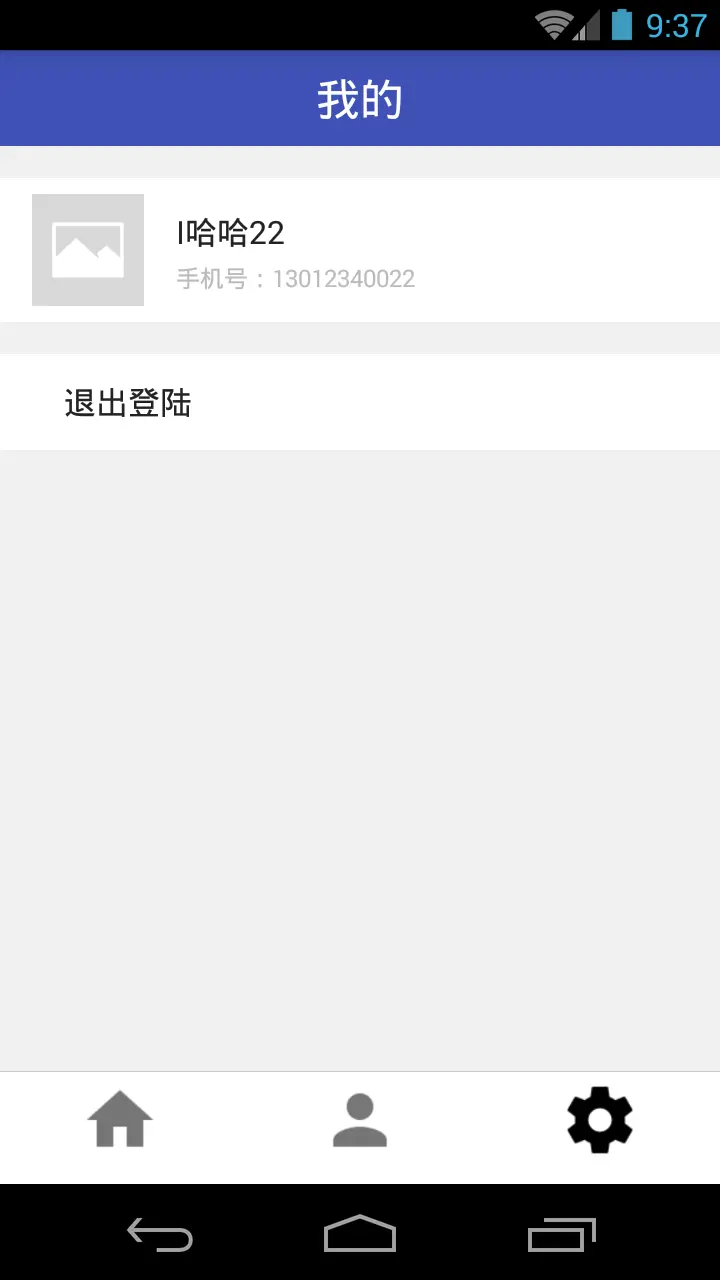
Task: Open the I哈哈22 profile row
Action: [x=360, y=250]
